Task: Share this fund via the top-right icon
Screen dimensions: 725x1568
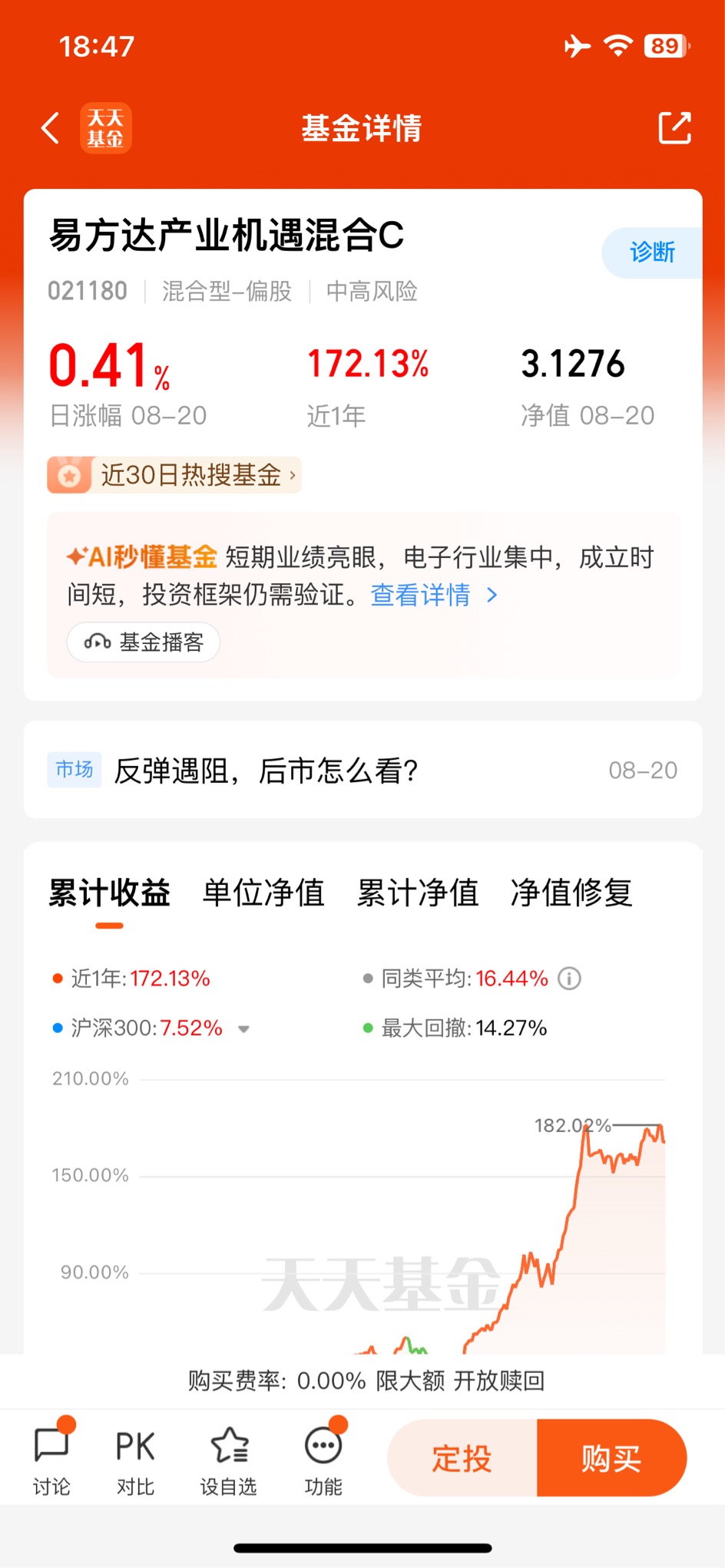Action: [675, 128]
